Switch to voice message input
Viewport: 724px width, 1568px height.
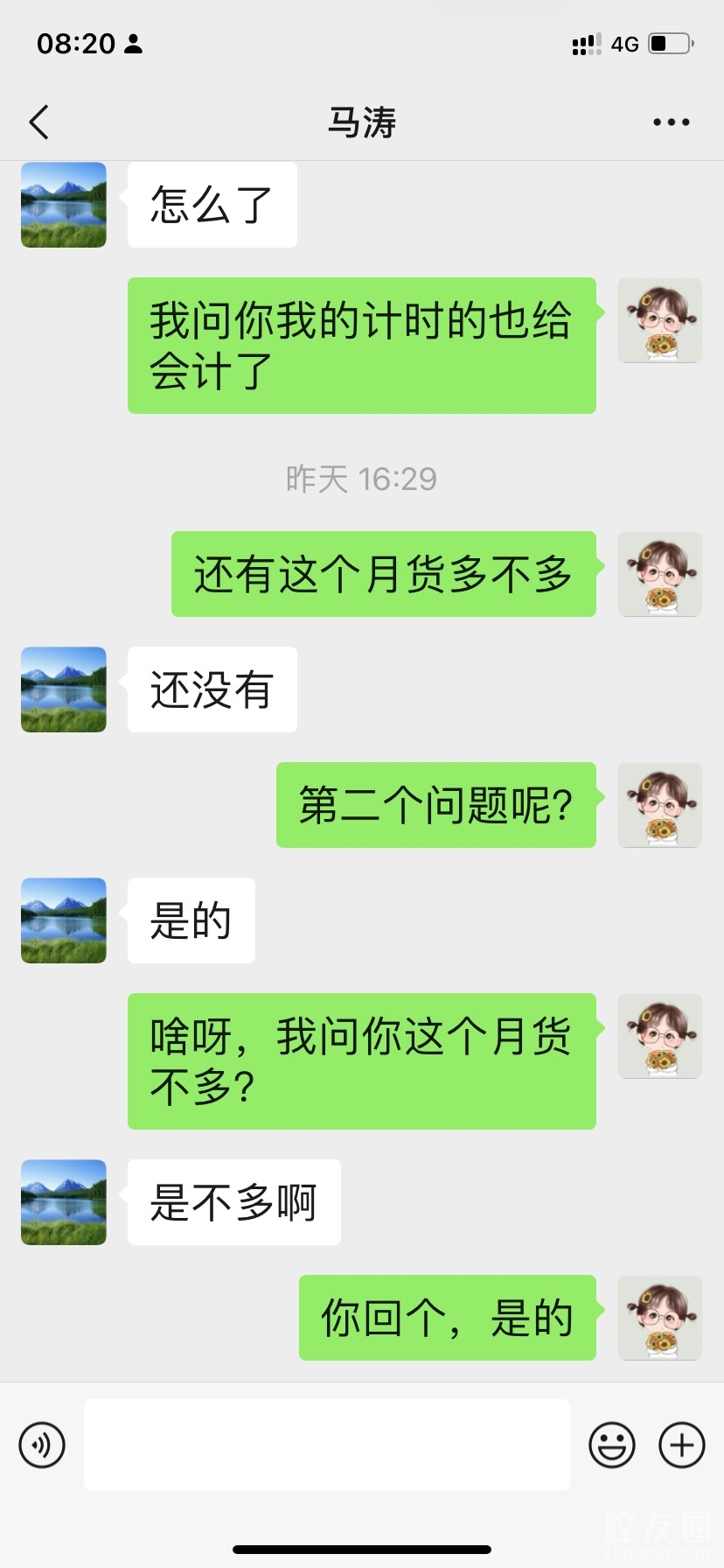click(x=42, y=1445)
